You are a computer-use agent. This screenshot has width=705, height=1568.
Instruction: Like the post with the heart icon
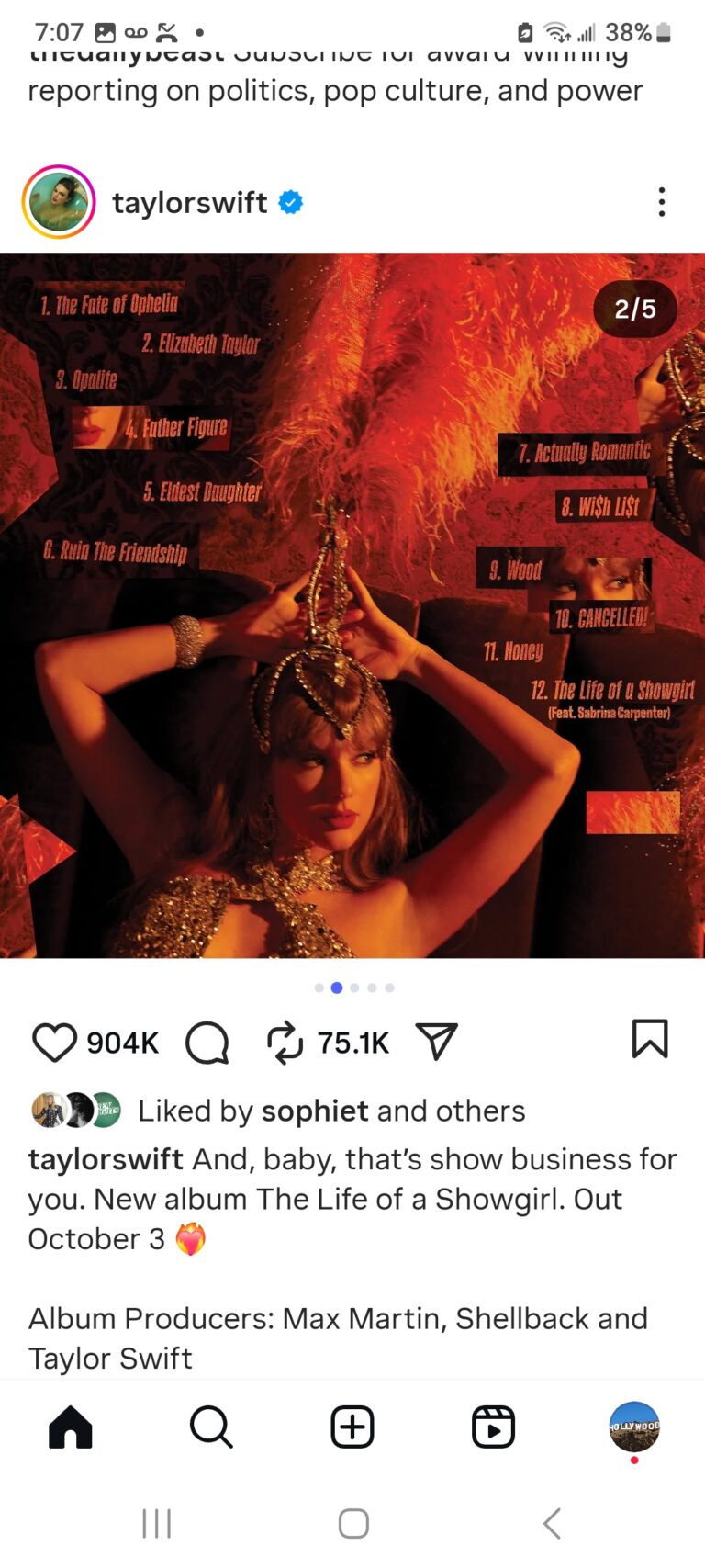tap(55, 1041)
